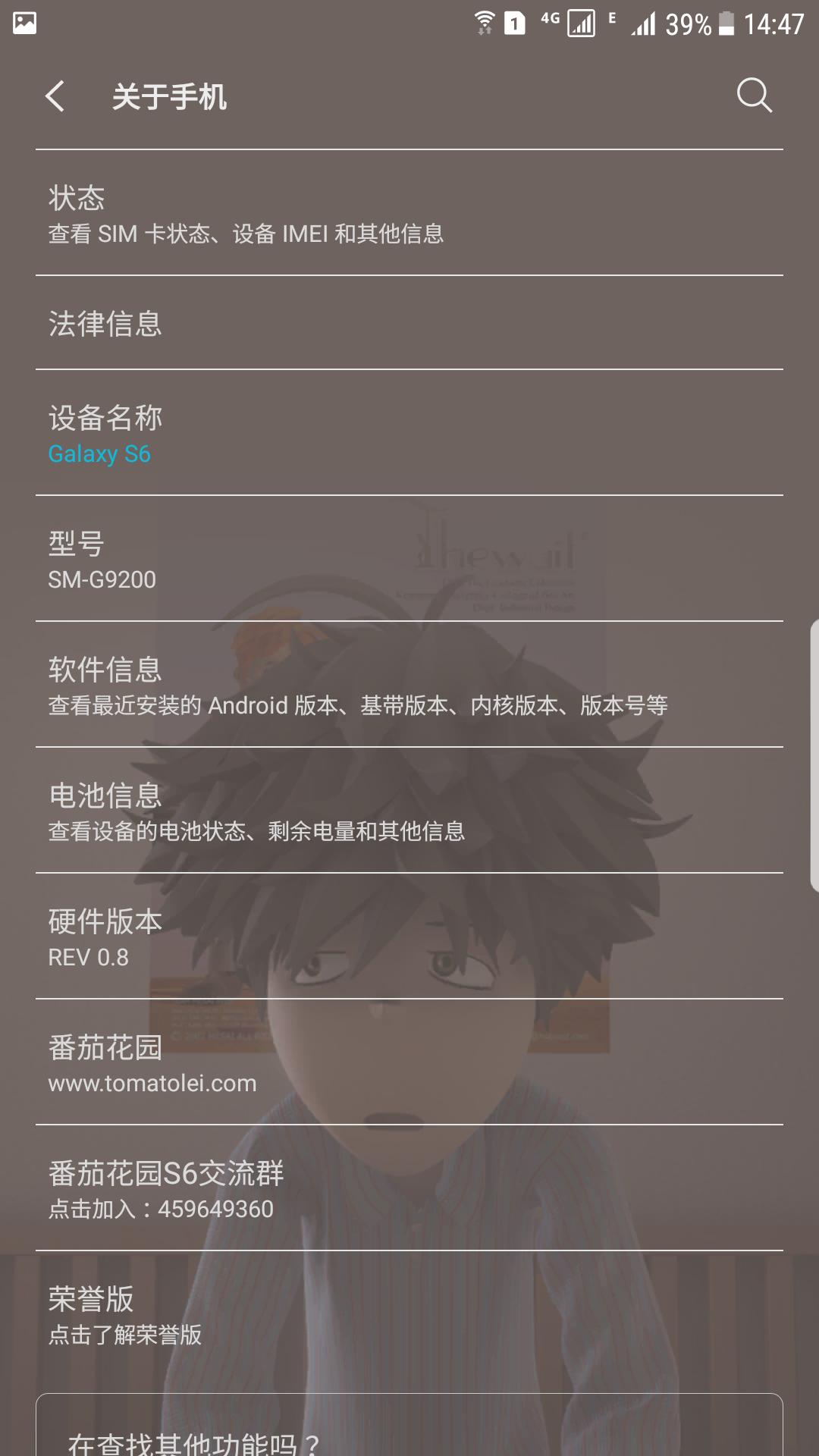The image size is (819, 1456).
Task: Tap the back arrow to leave About phone
Action: click(x=55, y=97)
